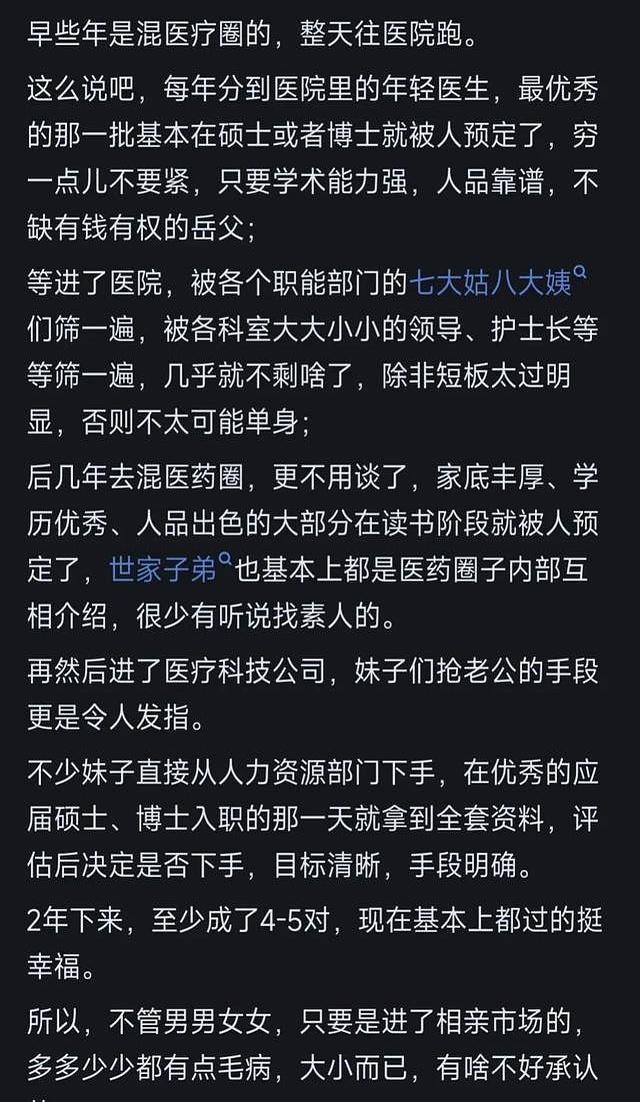Viewport: 640px width, 1102px height.
Task: Open the 世家子弟 search link
Action: click(163, 570)
